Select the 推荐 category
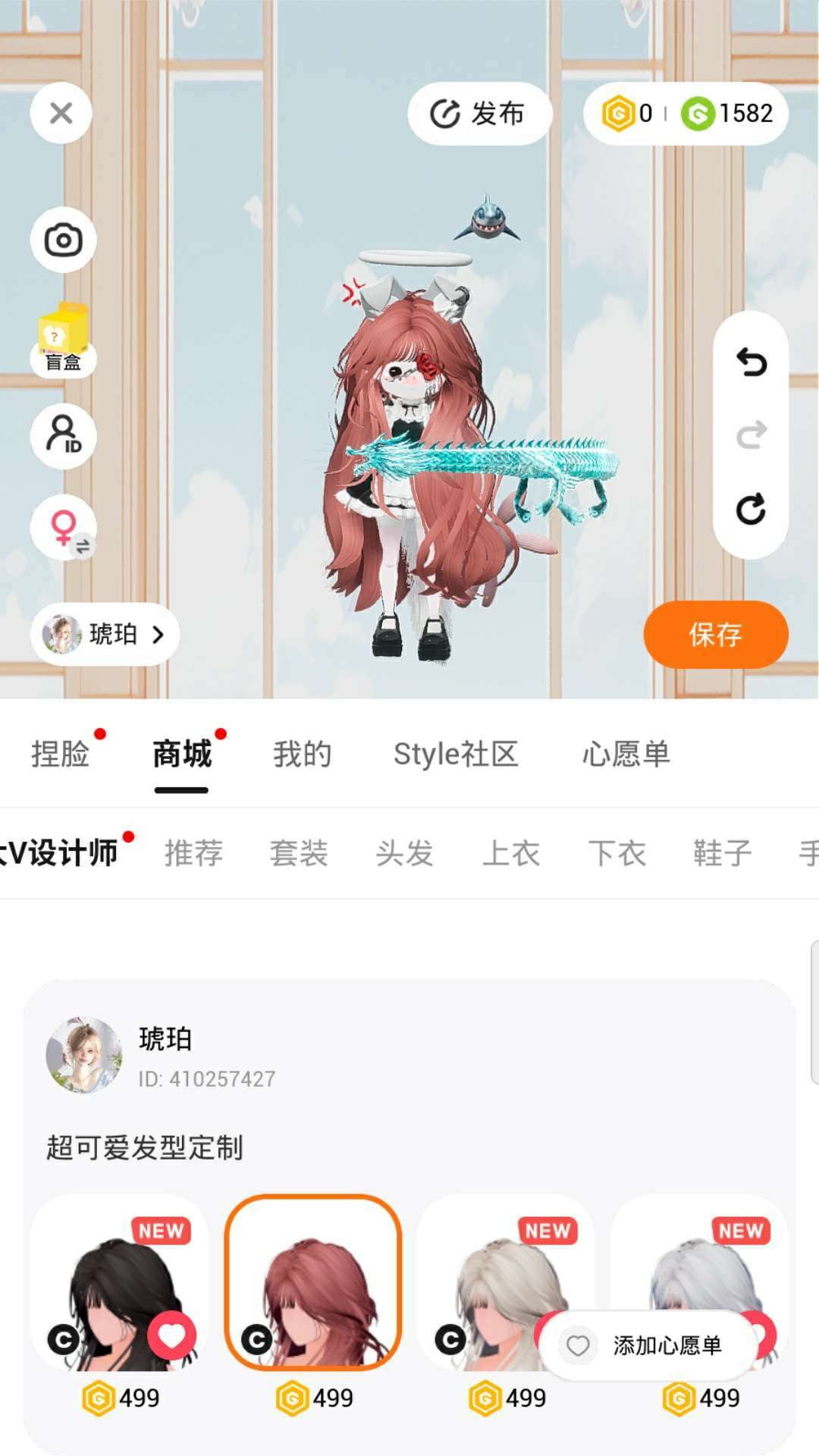 [x=193, y=853]
